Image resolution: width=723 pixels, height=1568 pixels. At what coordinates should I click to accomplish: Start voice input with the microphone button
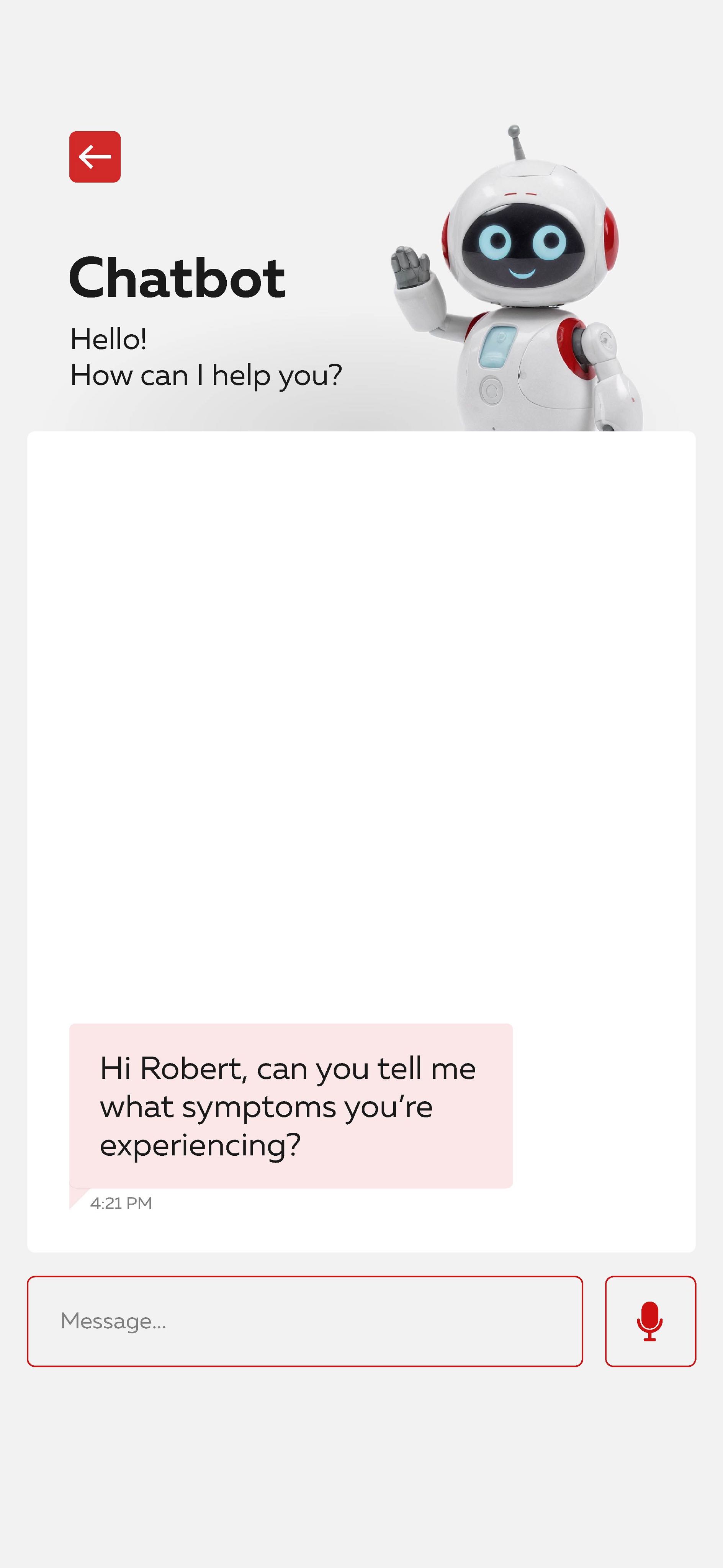650,1321
